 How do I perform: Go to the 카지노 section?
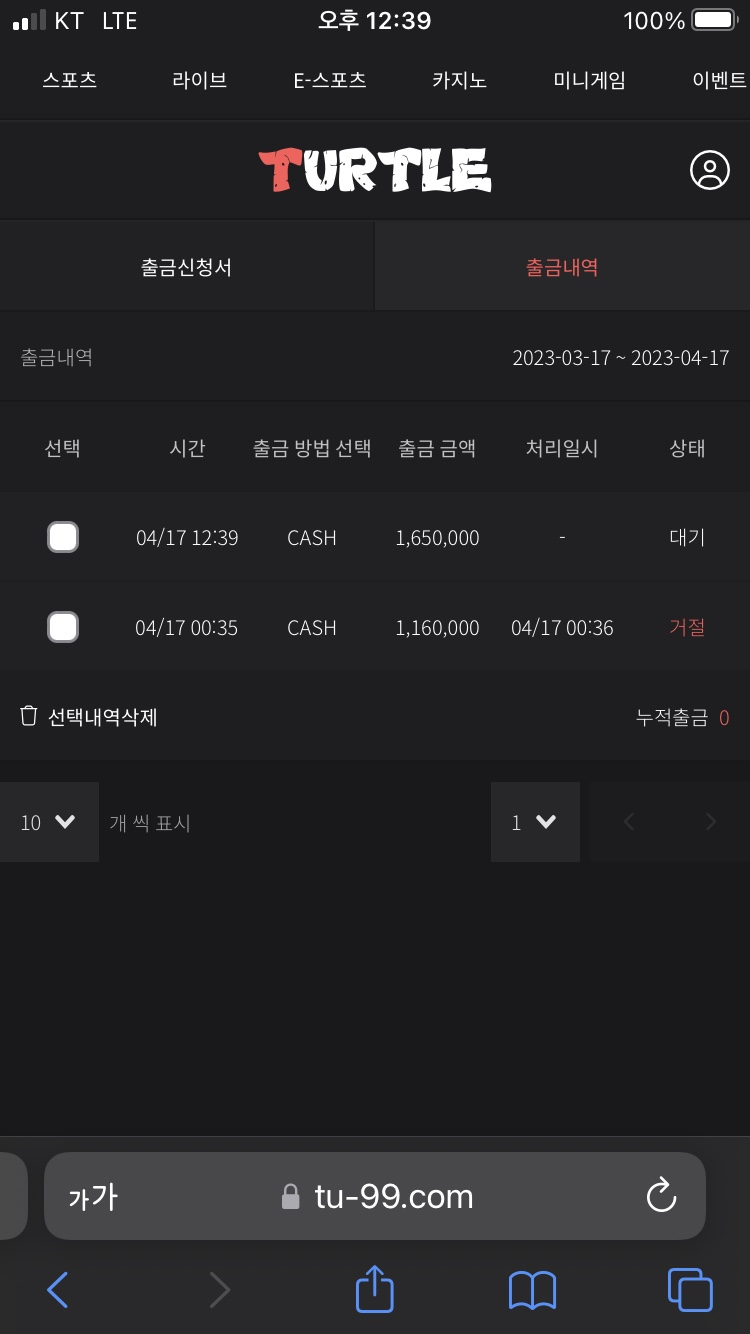click(459, 81)
